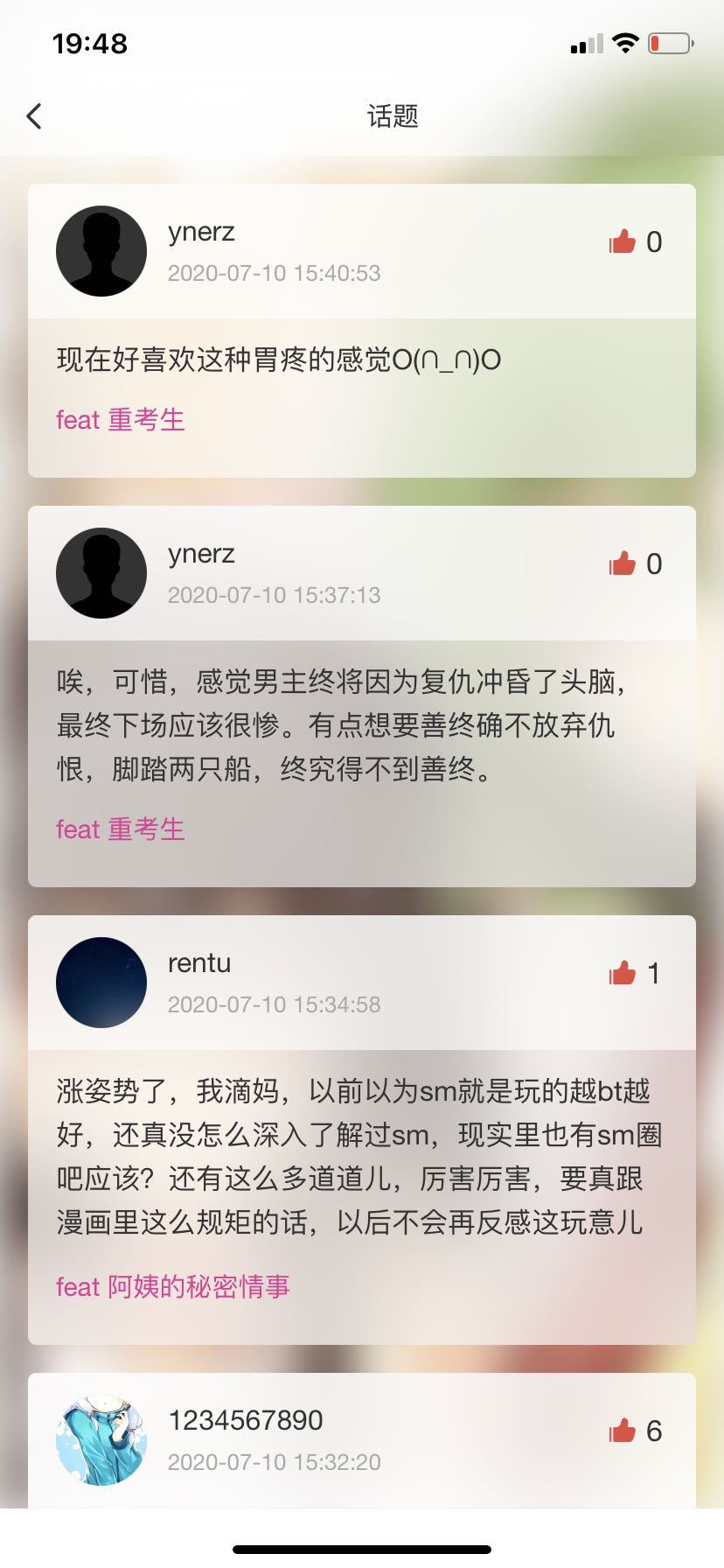
Task: Tap the thumbs-up on rentu's comment
Action: [x=622, y=973]
